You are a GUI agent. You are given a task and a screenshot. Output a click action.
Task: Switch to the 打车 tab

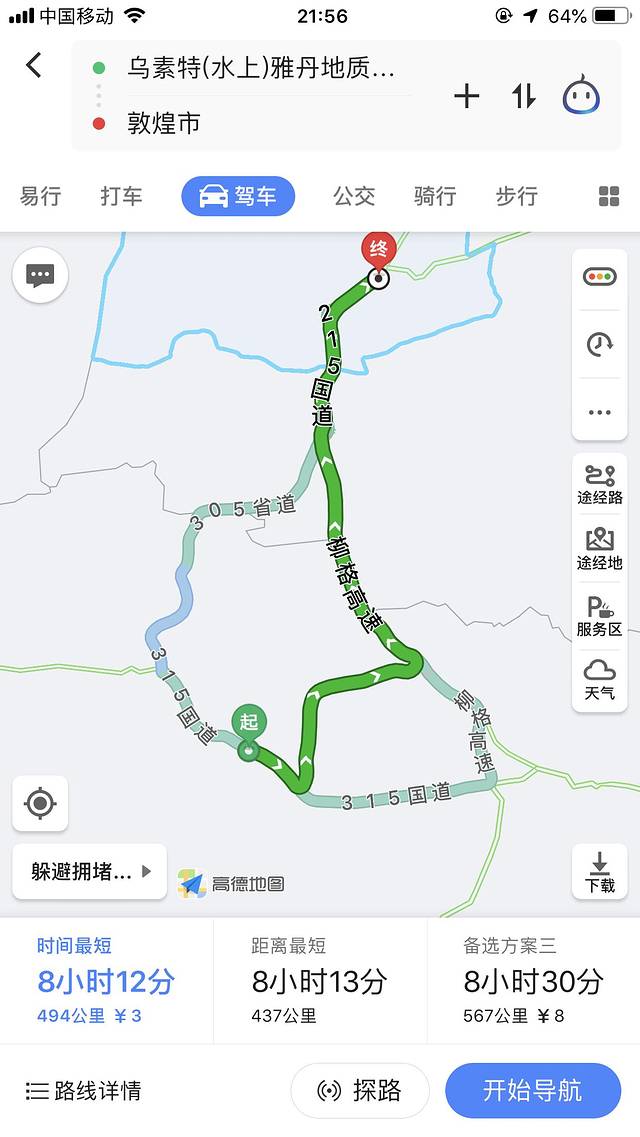coord(121,196)
